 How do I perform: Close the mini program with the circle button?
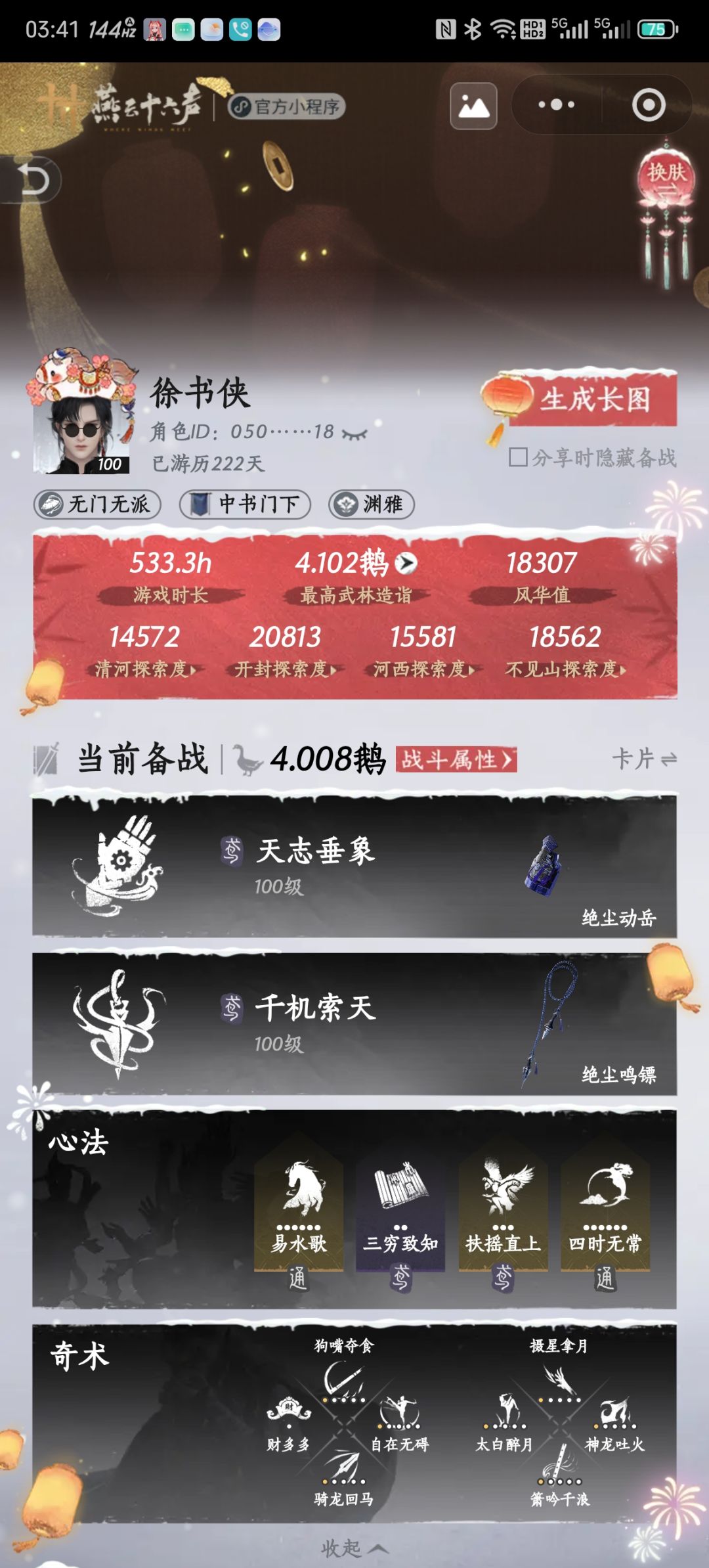pos(649,105)
